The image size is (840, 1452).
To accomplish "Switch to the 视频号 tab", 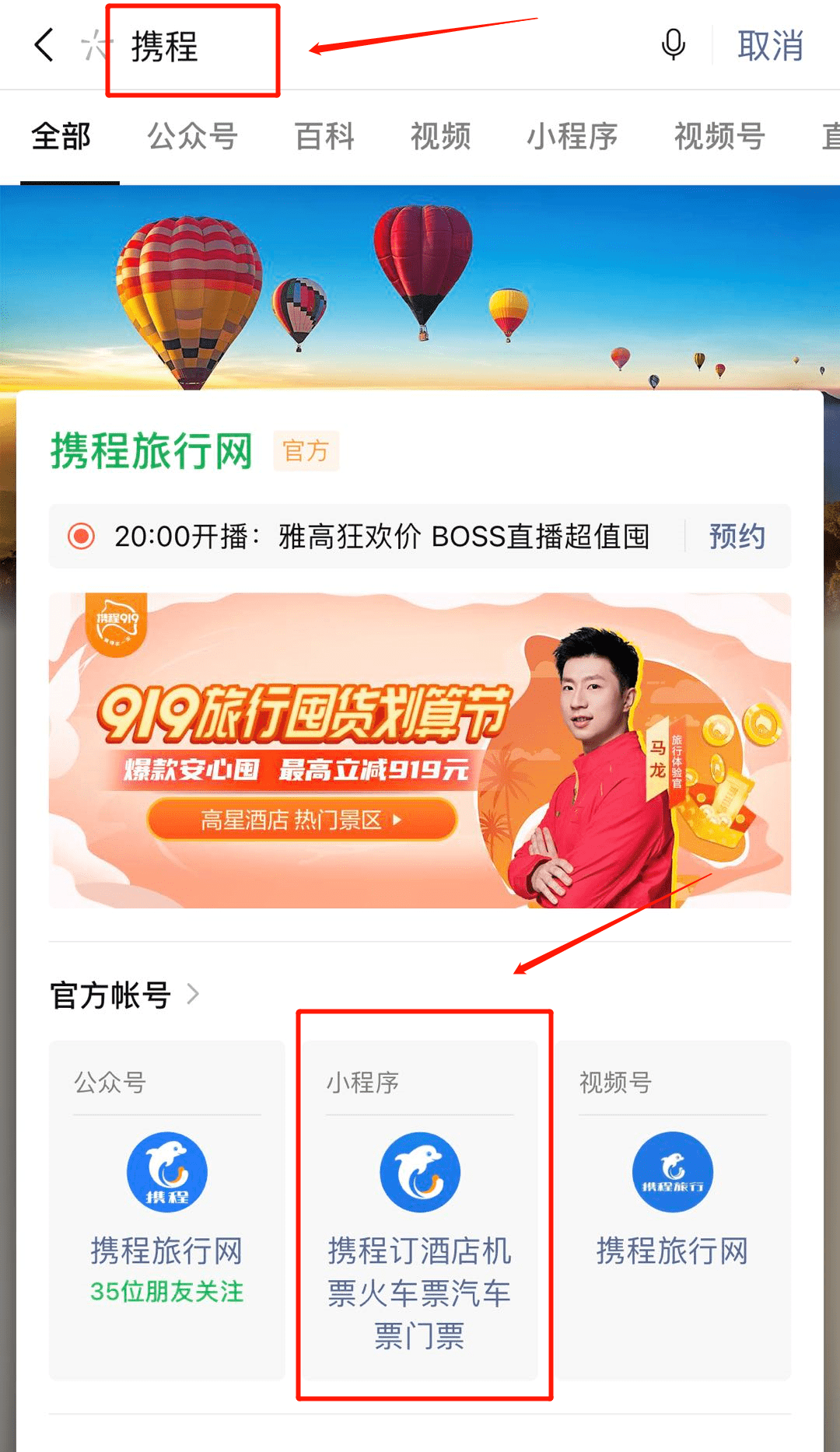I will pos(719,137).
